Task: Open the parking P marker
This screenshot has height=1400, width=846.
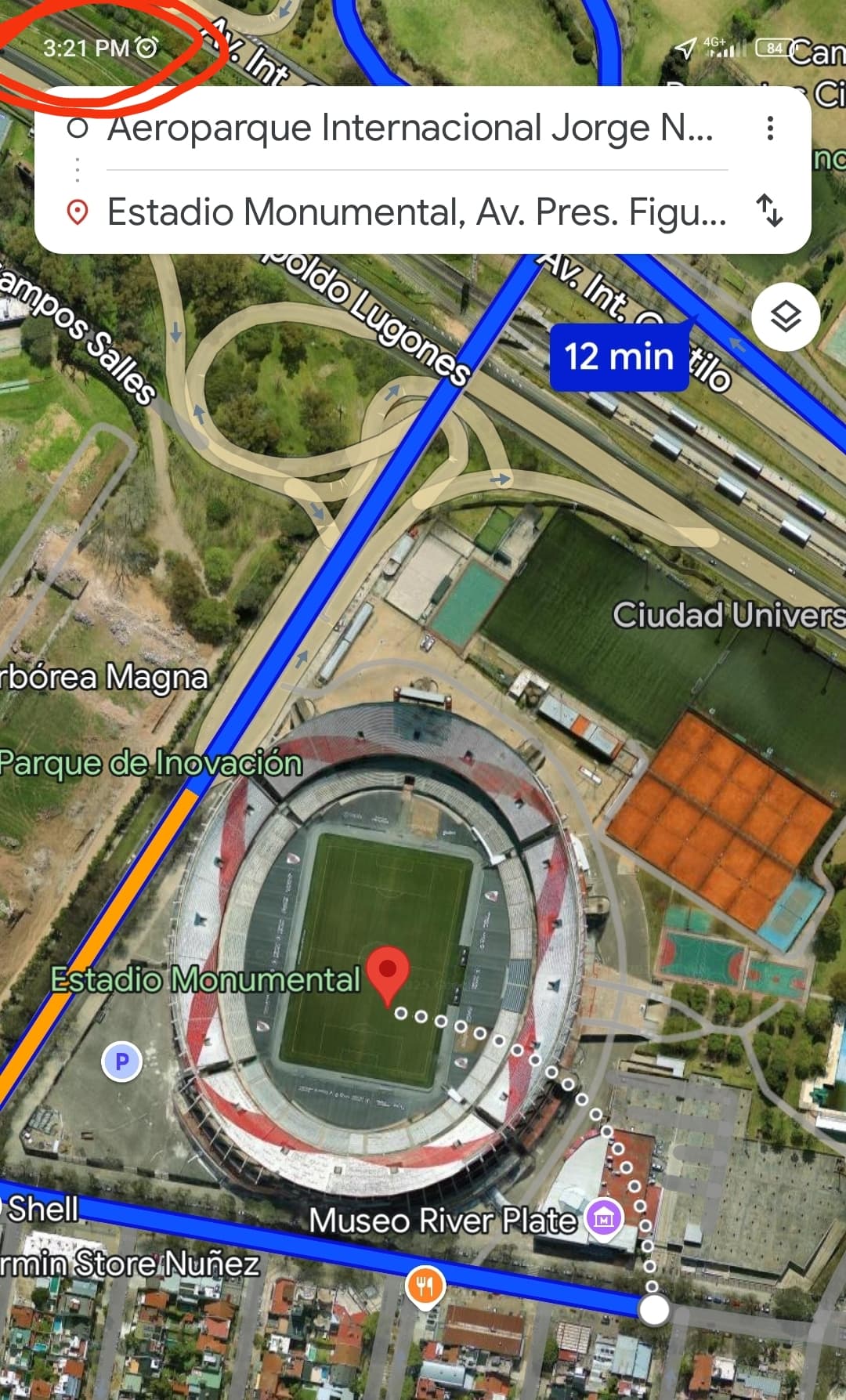Action: [x=122, y=1062]
